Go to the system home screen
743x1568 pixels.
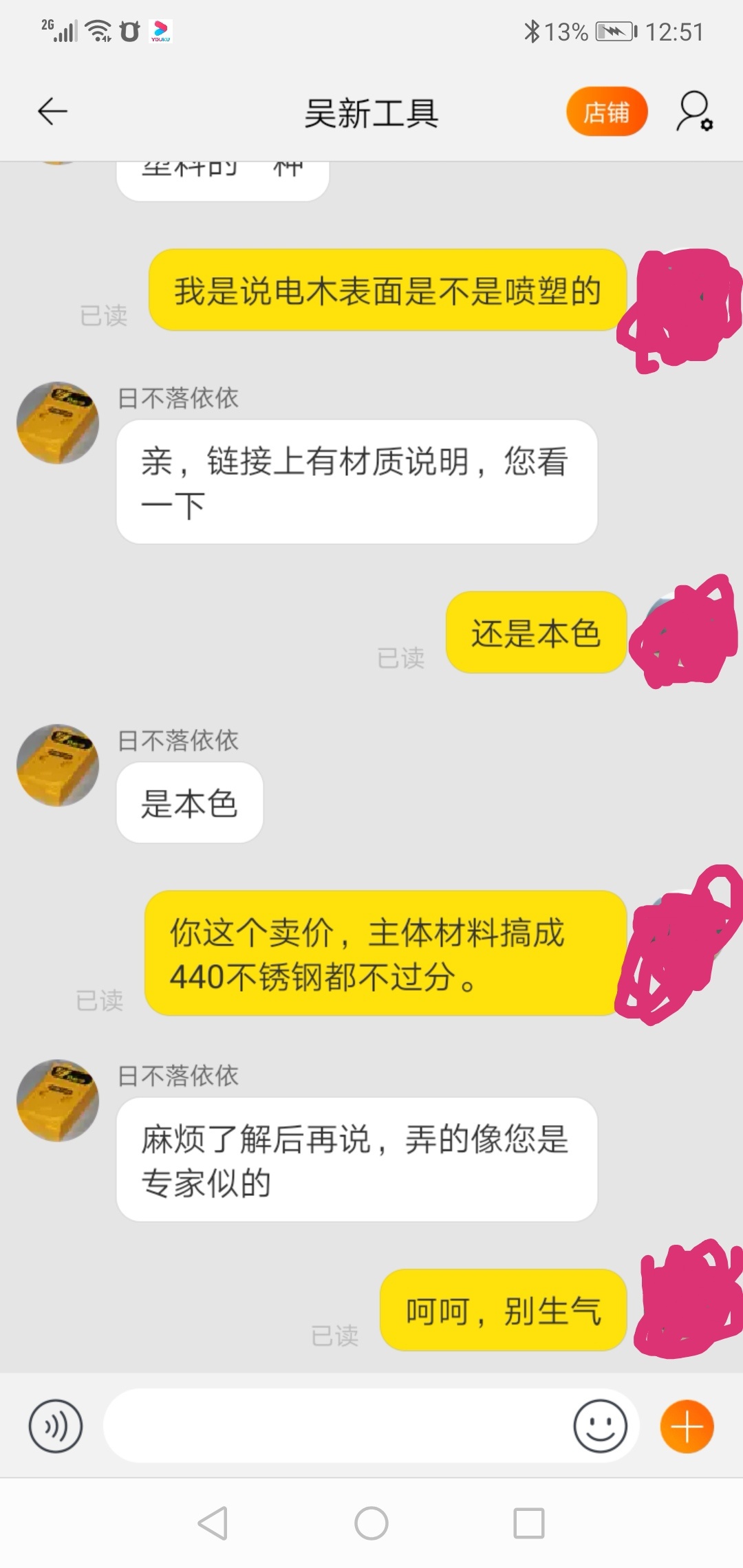[x=371, y=1523]
